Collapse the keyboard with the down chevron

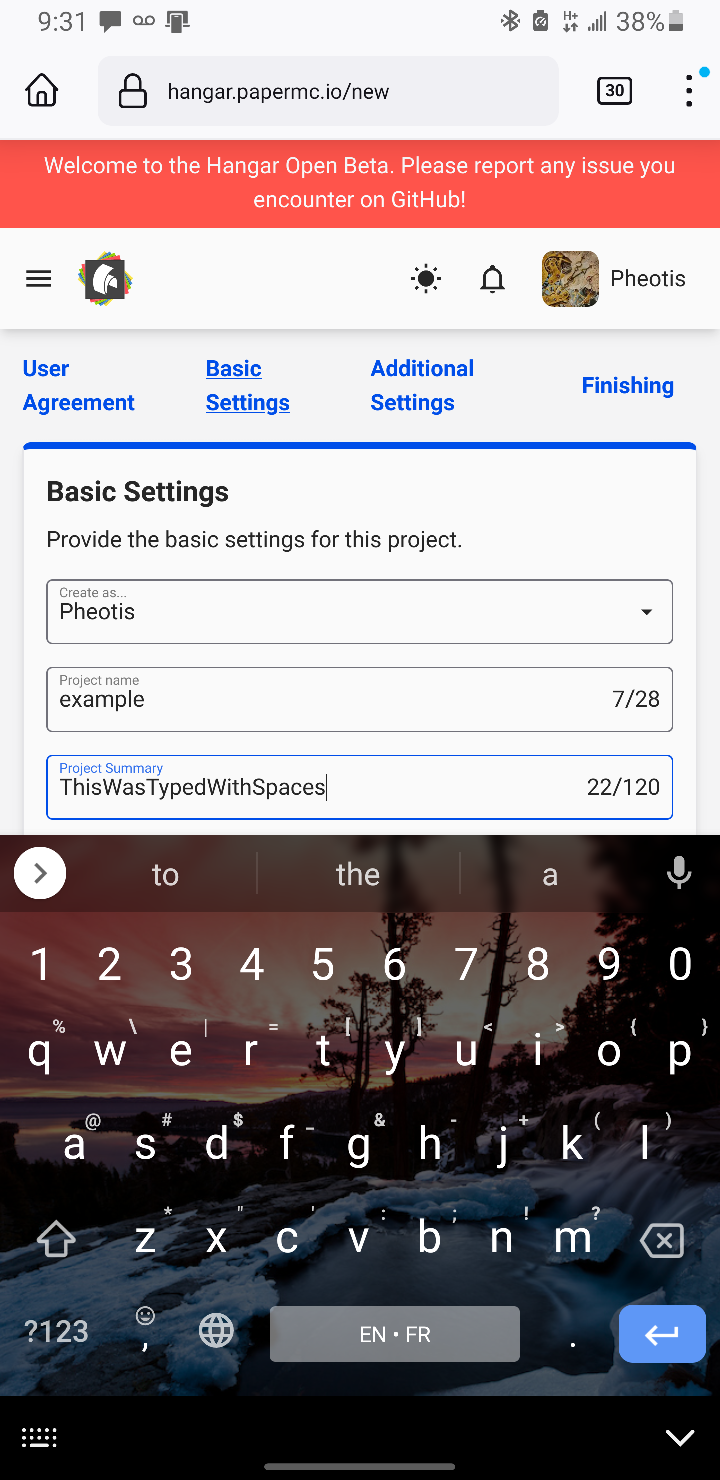click(x=680, y=1437)
